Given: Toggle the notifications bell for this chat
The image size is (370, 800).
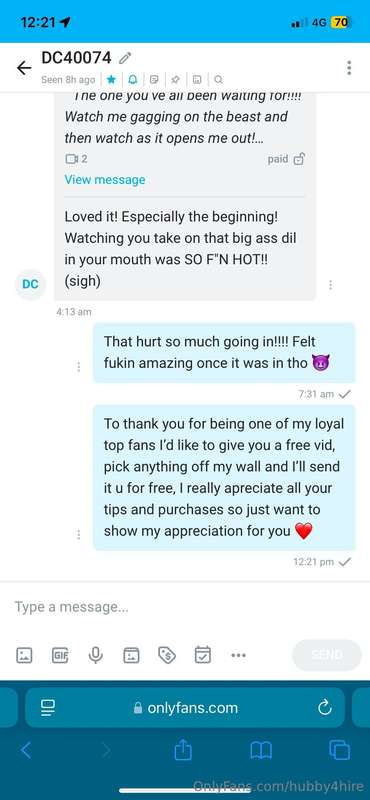Looking at the screenshot, I should tap(133, 80).
